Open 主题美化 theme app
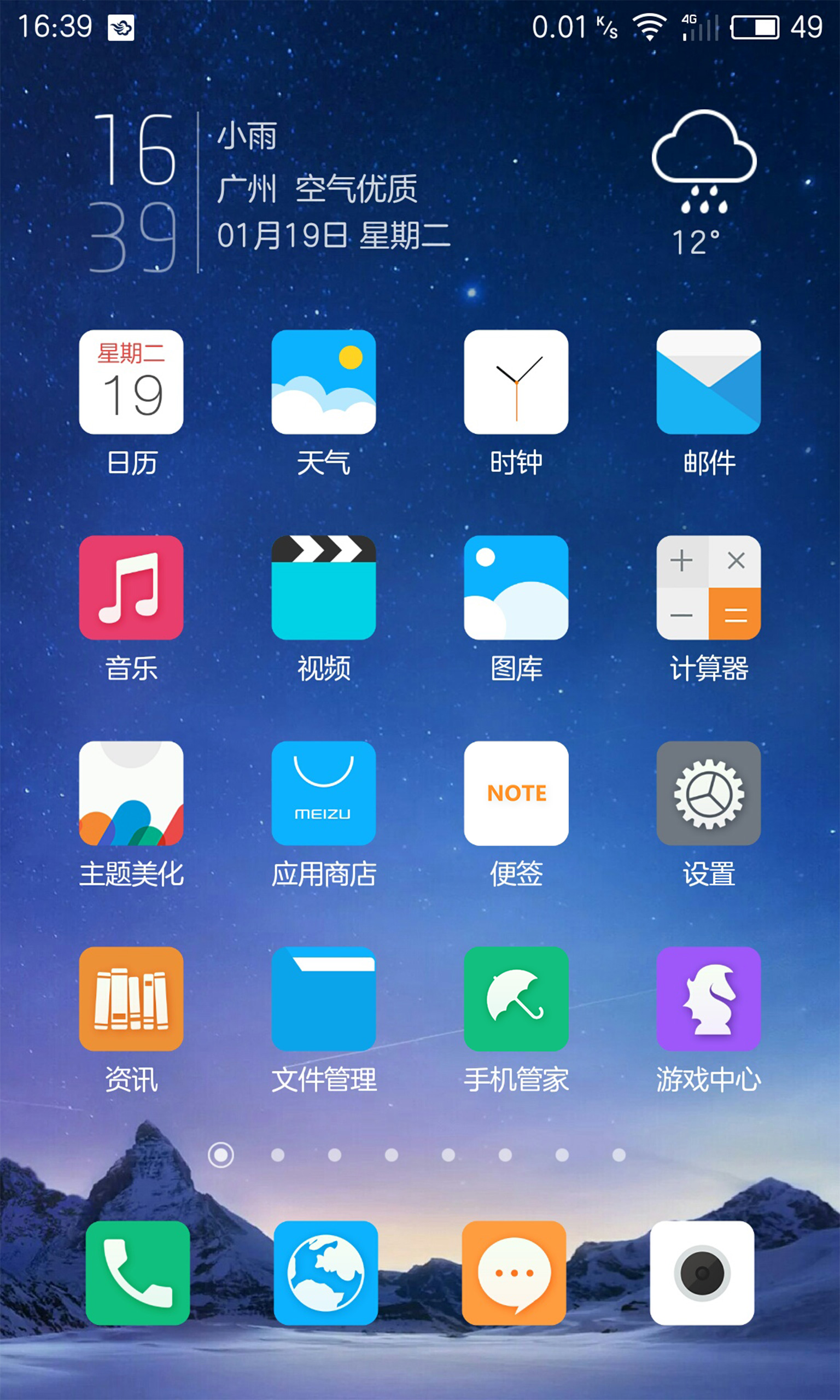 131,793
